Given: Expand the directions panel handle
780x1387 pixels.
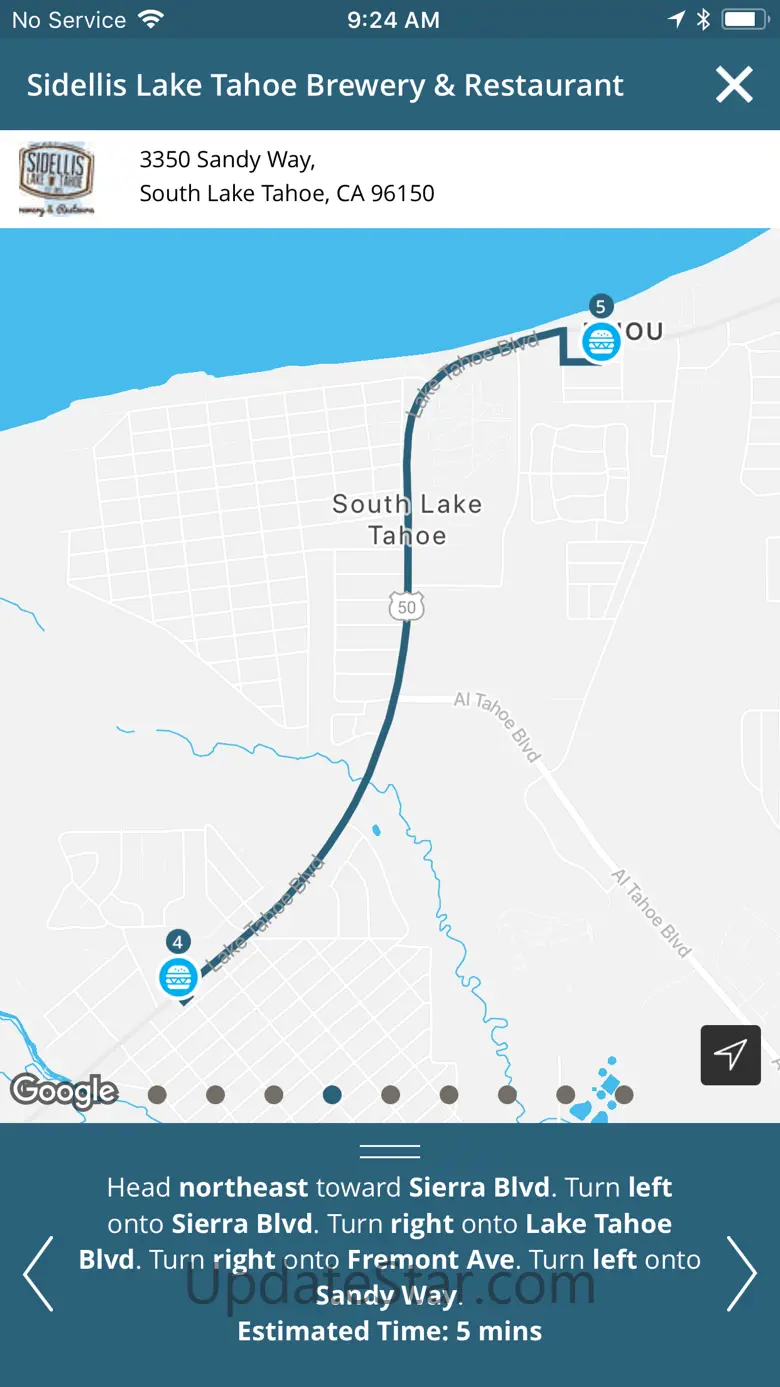Looking at the screenshot, I should coord(390,1151).
